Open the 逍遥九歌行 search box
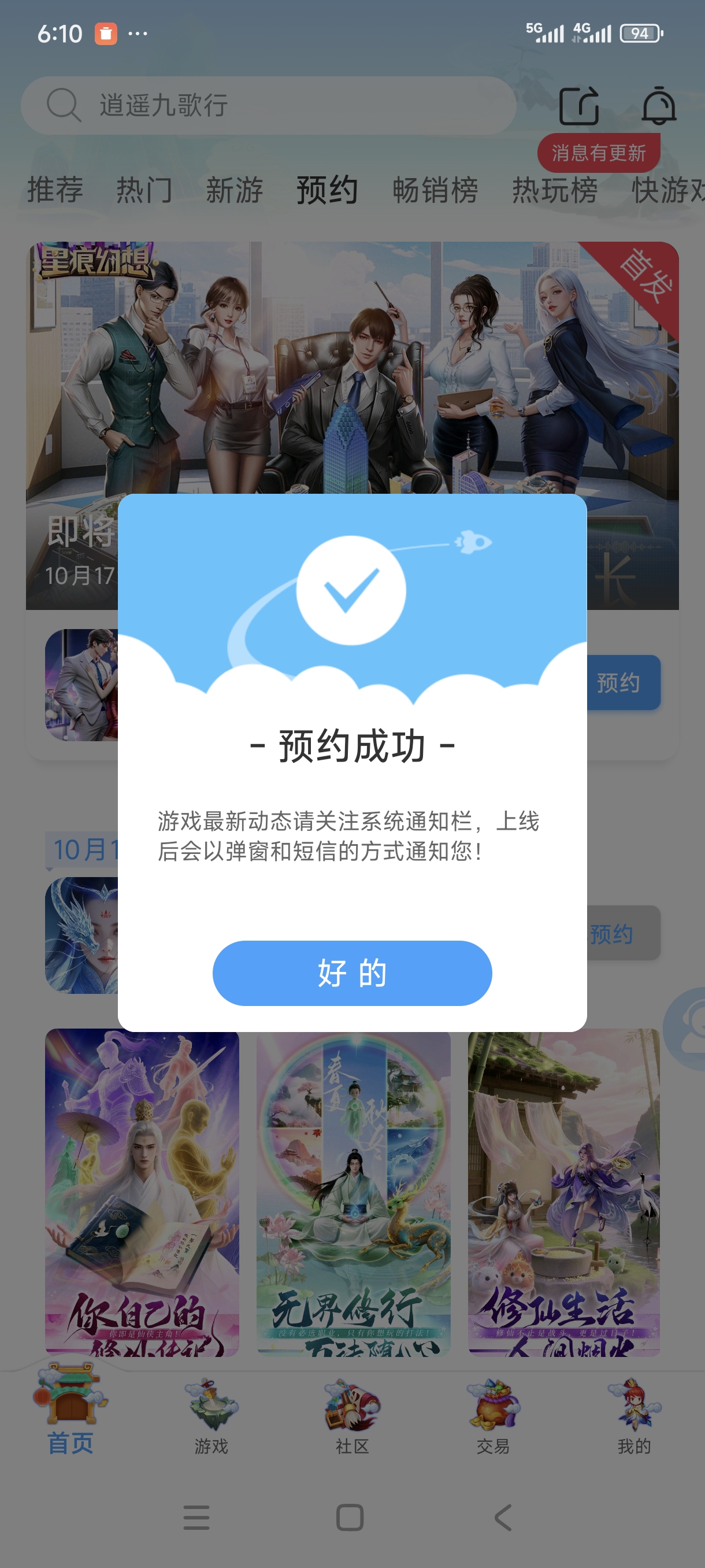This screenshot has width=705, height=1568. click(x=268, y=105)
